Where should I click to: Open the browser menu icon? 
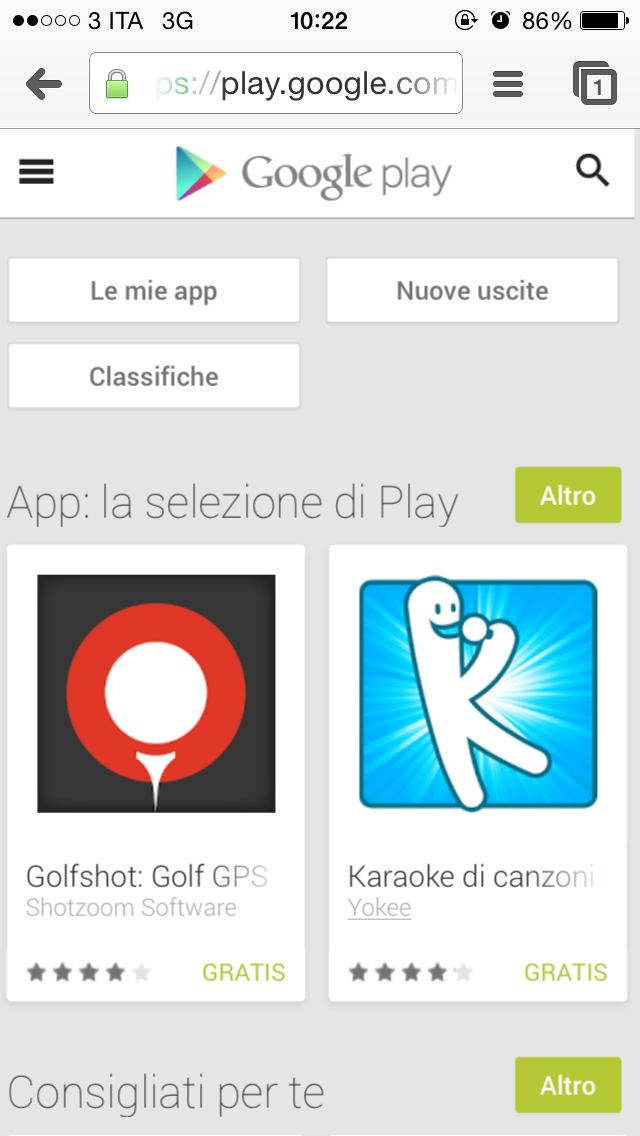508,84
